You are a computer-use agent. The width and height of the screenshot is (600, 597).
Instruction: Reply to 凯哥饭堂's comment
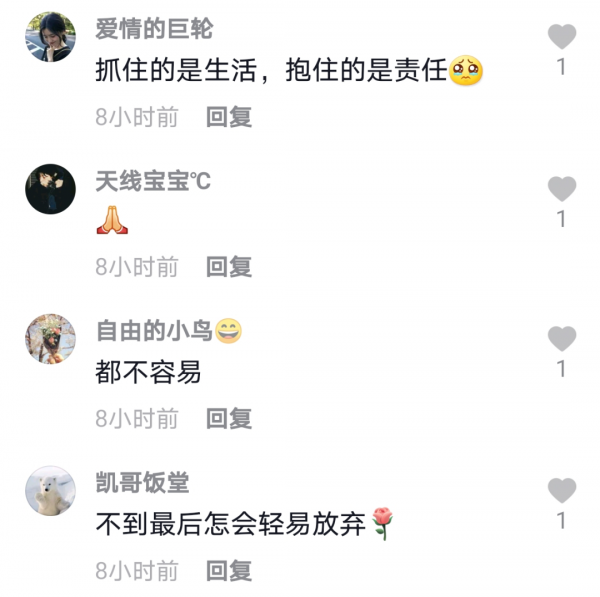pos(229,571)
